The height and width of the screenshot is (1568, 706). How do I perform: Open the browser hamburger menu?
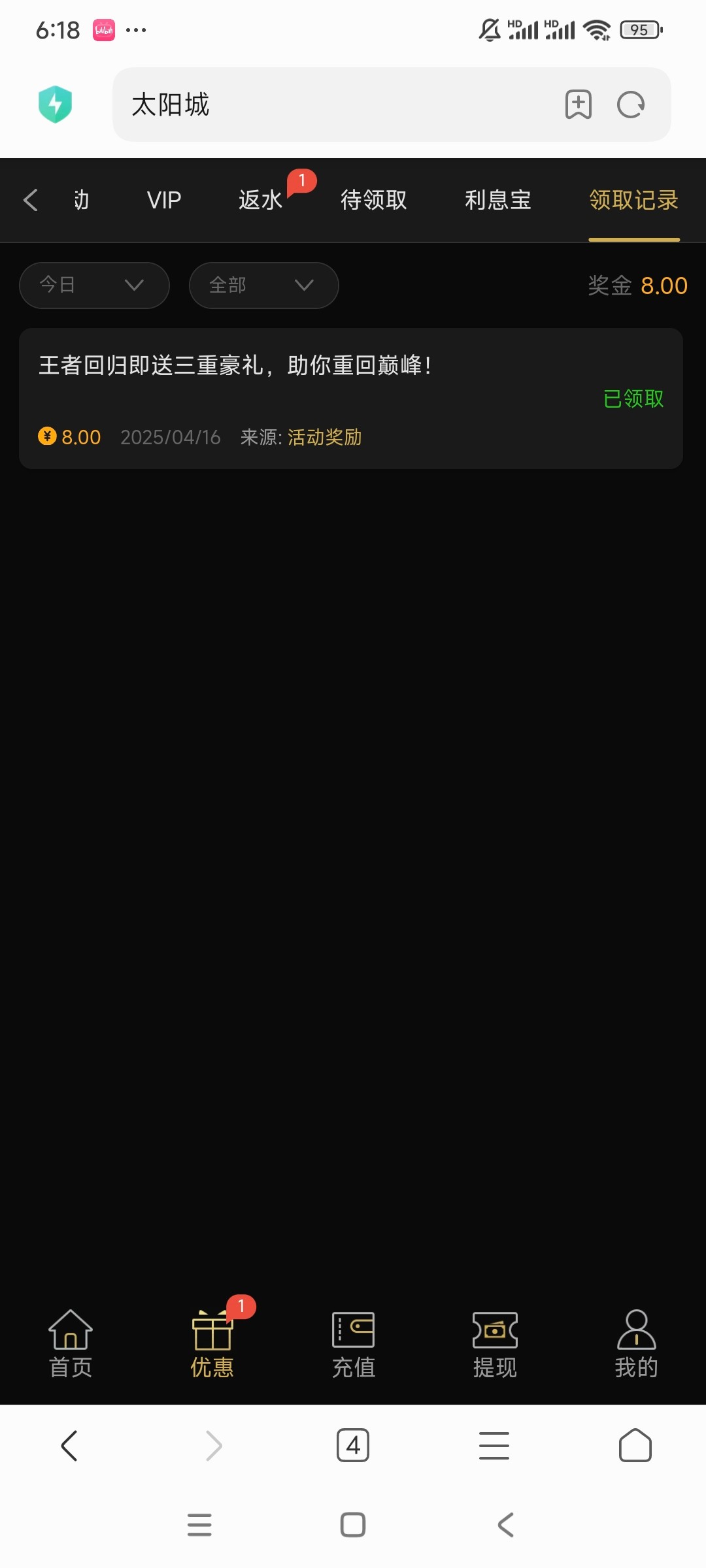click(x=494, y=1445)
